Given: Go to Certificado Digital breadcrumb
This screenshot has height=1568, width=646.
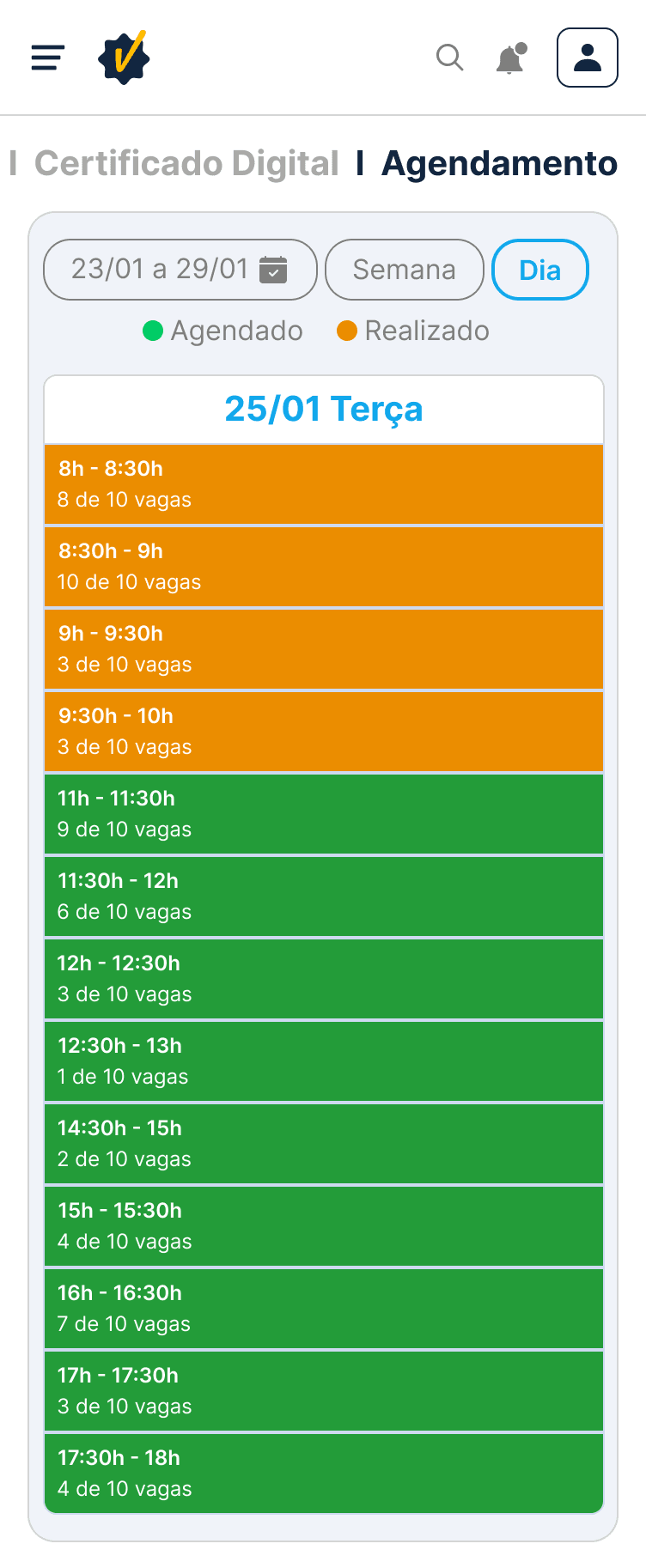Looking at the screenshot, I should (186, 163).
